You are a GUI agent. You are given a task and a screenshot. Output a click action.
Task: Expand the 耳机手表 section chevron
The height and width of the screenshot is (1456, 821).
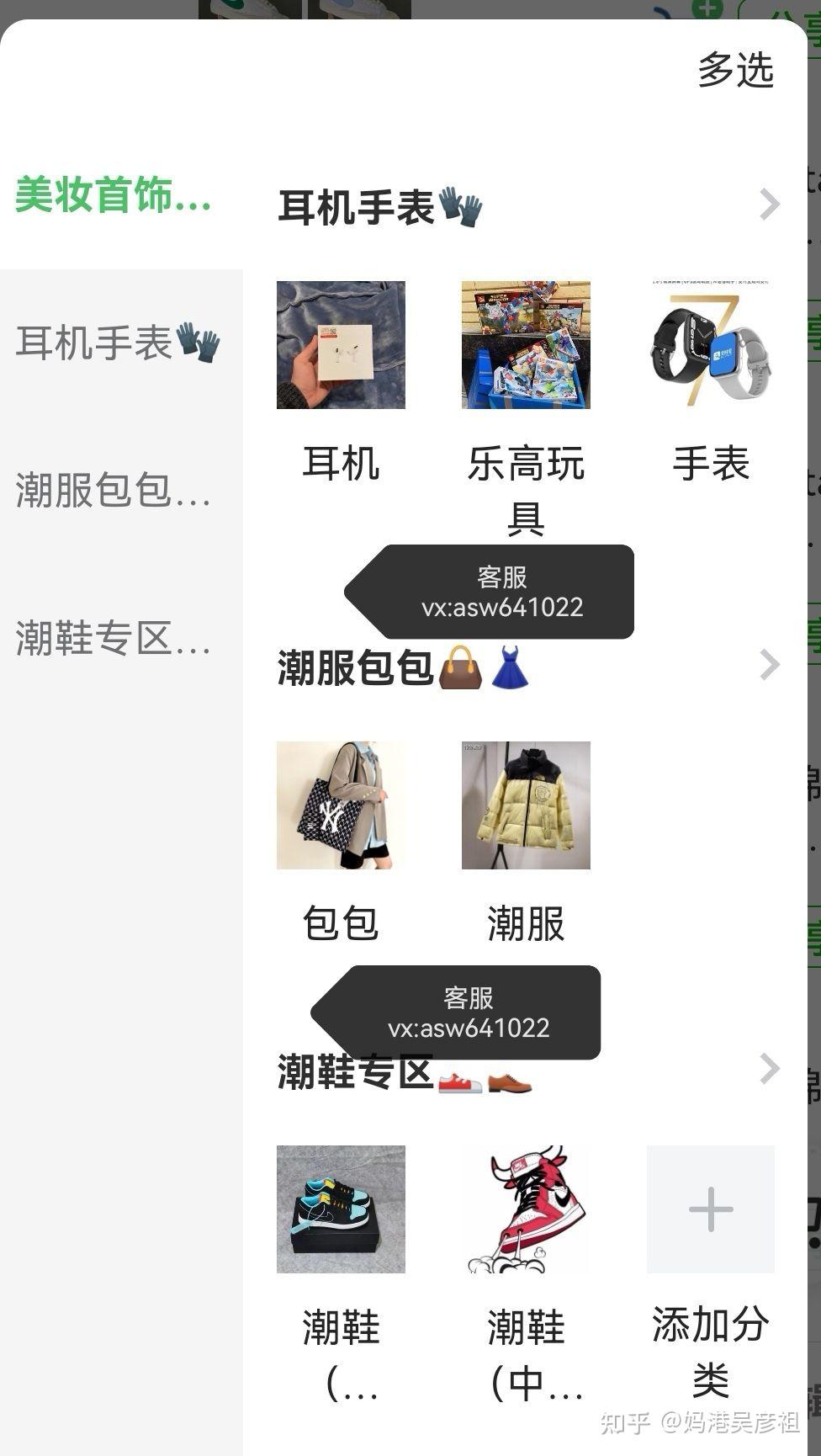[769, 205]
